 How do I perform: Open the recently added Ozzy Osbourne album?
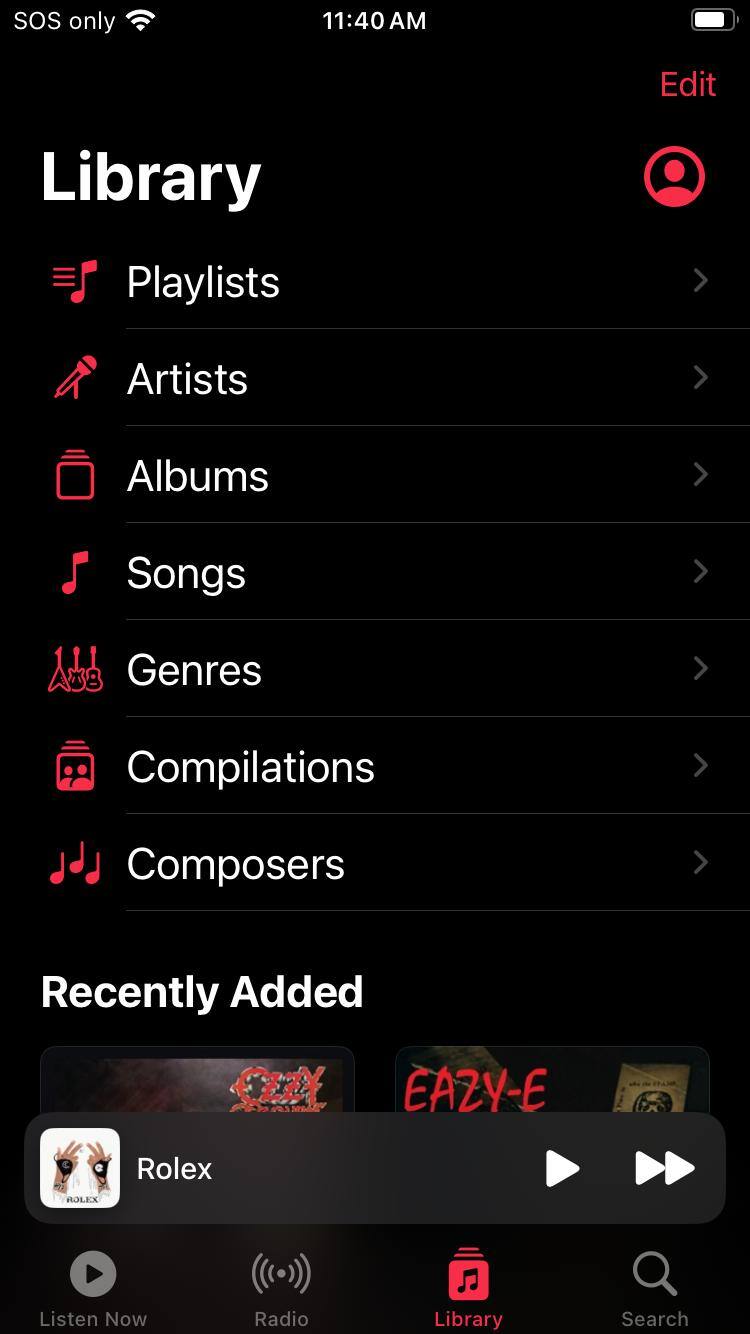pos(197,1079)
